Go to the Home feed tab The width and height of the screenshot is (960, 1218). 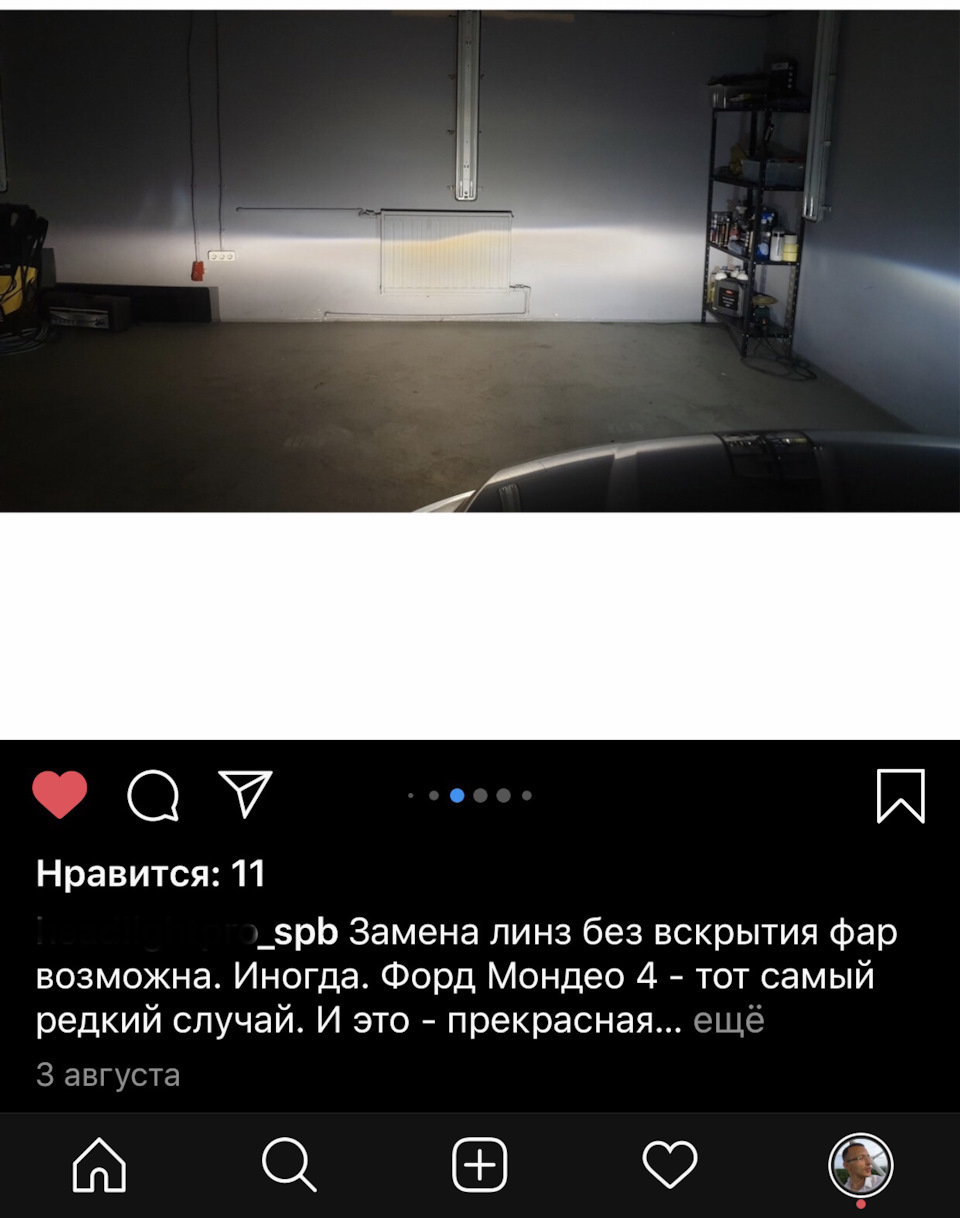(x=100, y=1165)
